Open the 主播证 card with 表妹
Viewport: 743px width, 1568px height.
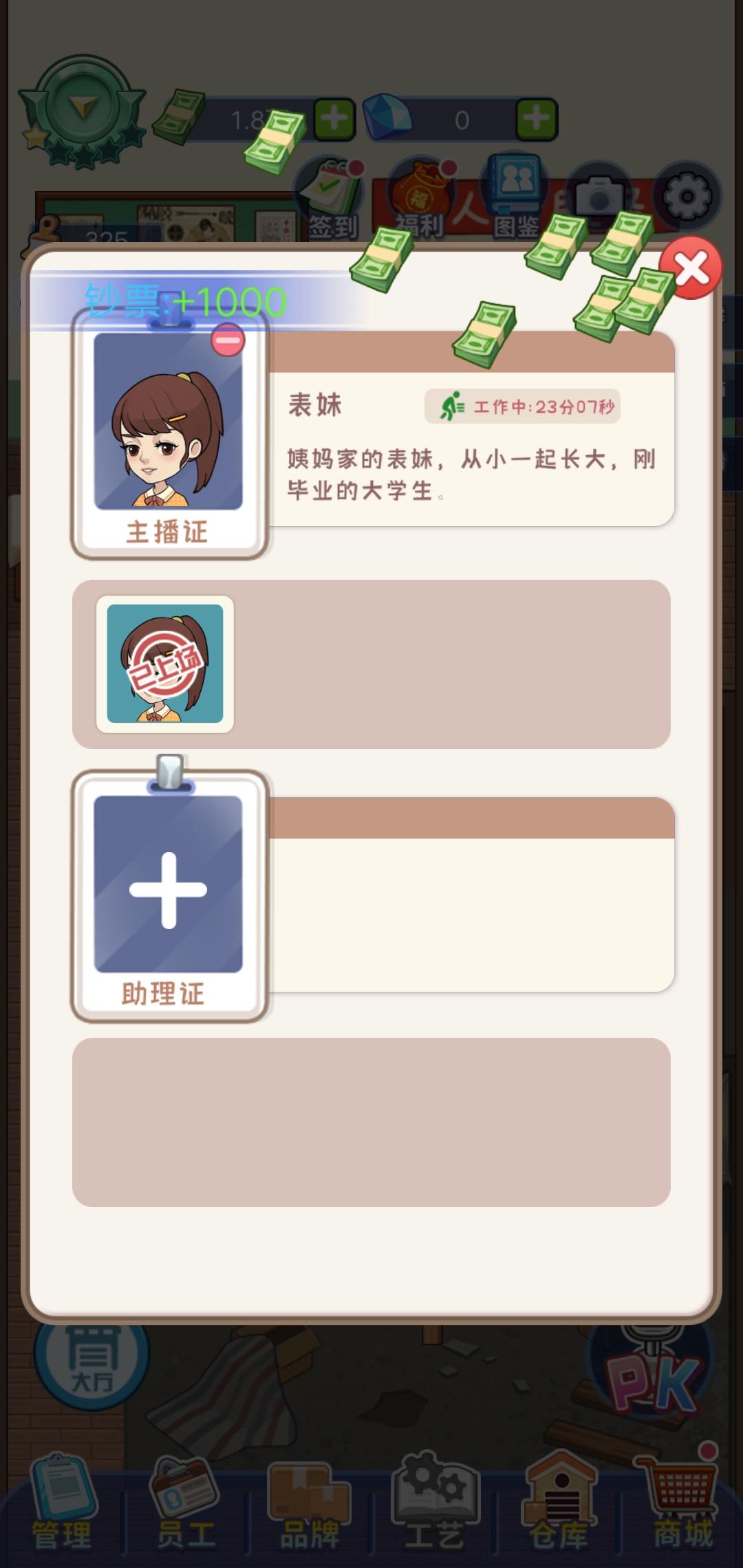tap(168, 433)
